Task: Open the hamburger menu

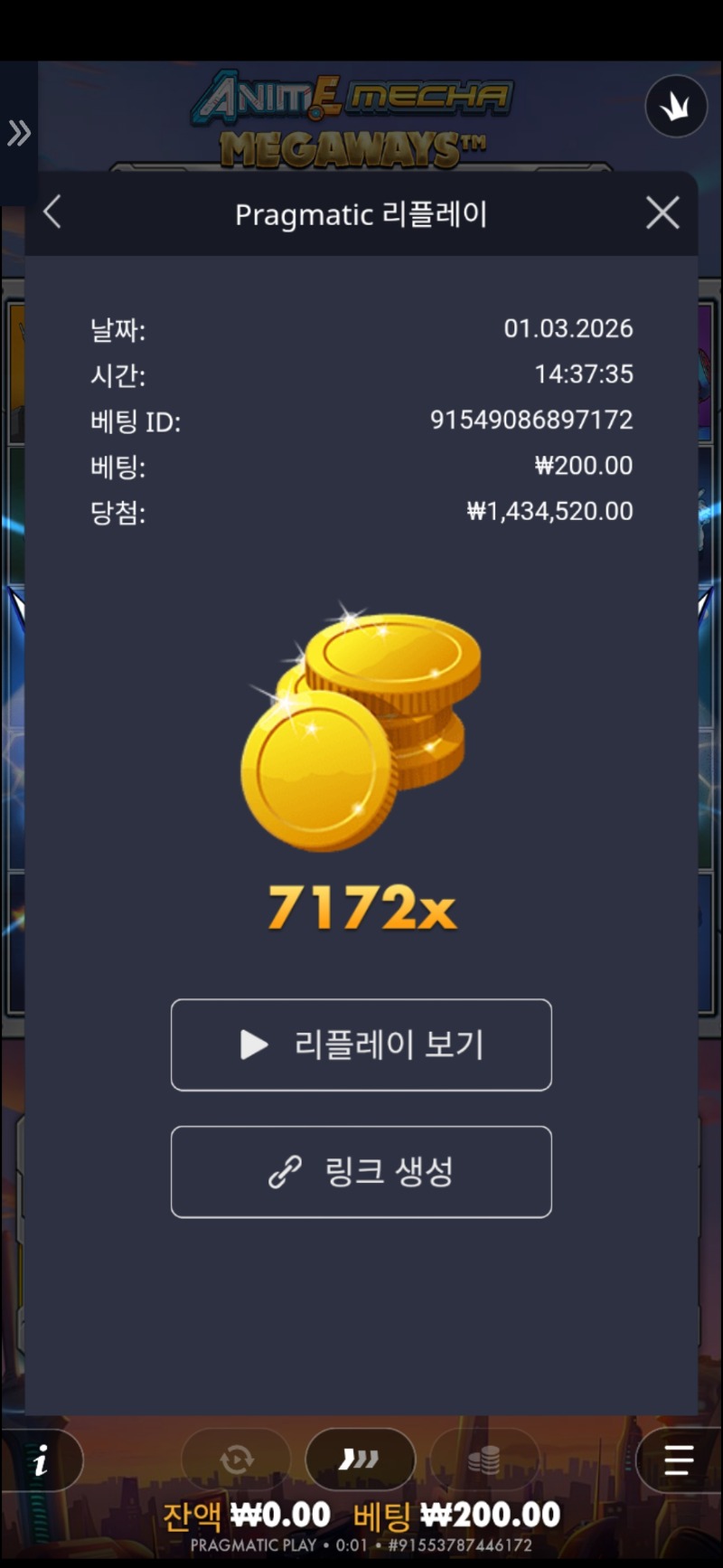Action: (678, 1460)
